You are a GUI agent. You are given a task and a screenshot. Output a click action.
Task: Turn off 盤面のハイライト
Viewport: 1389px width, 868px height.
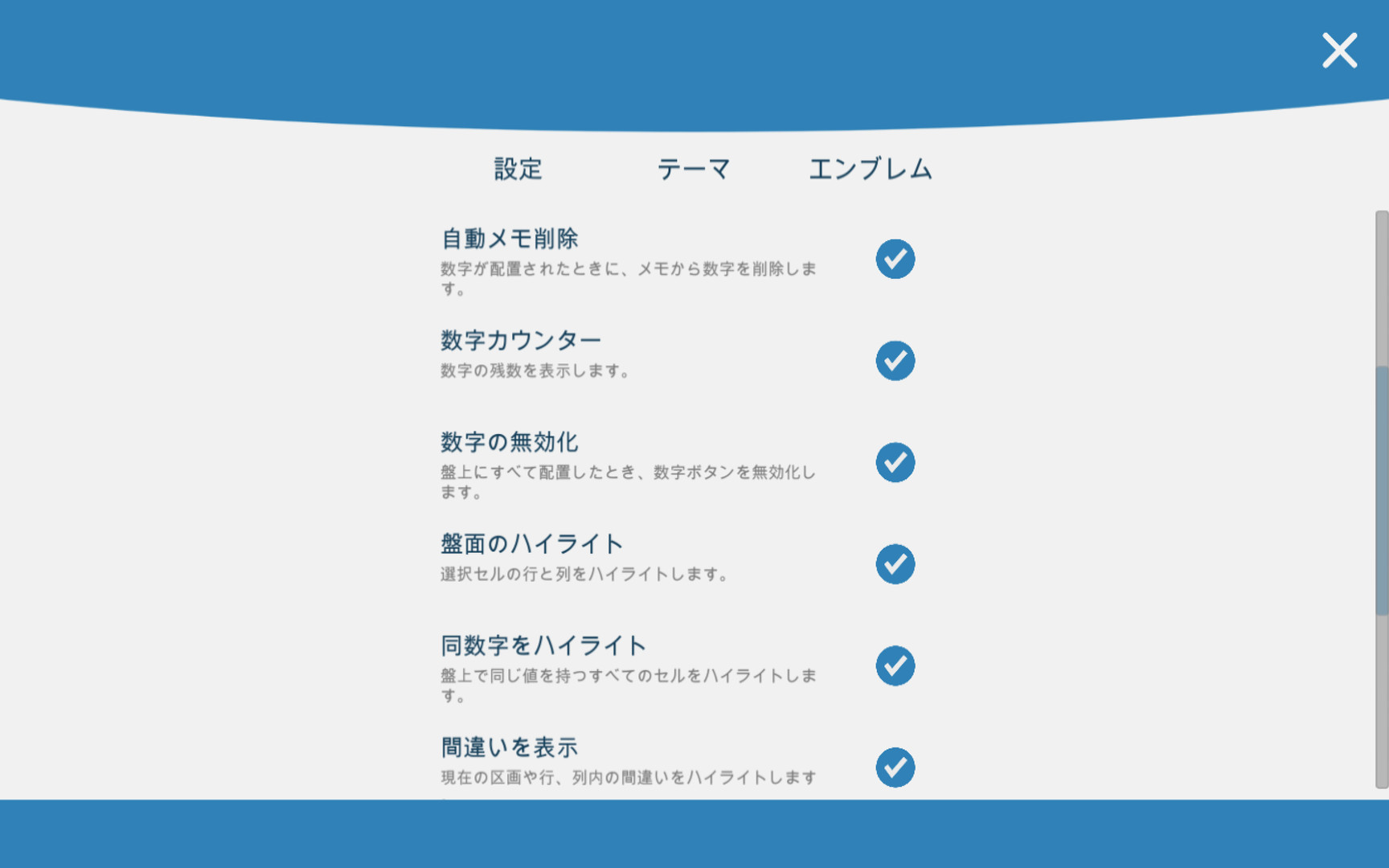click(x=895, y=564)
